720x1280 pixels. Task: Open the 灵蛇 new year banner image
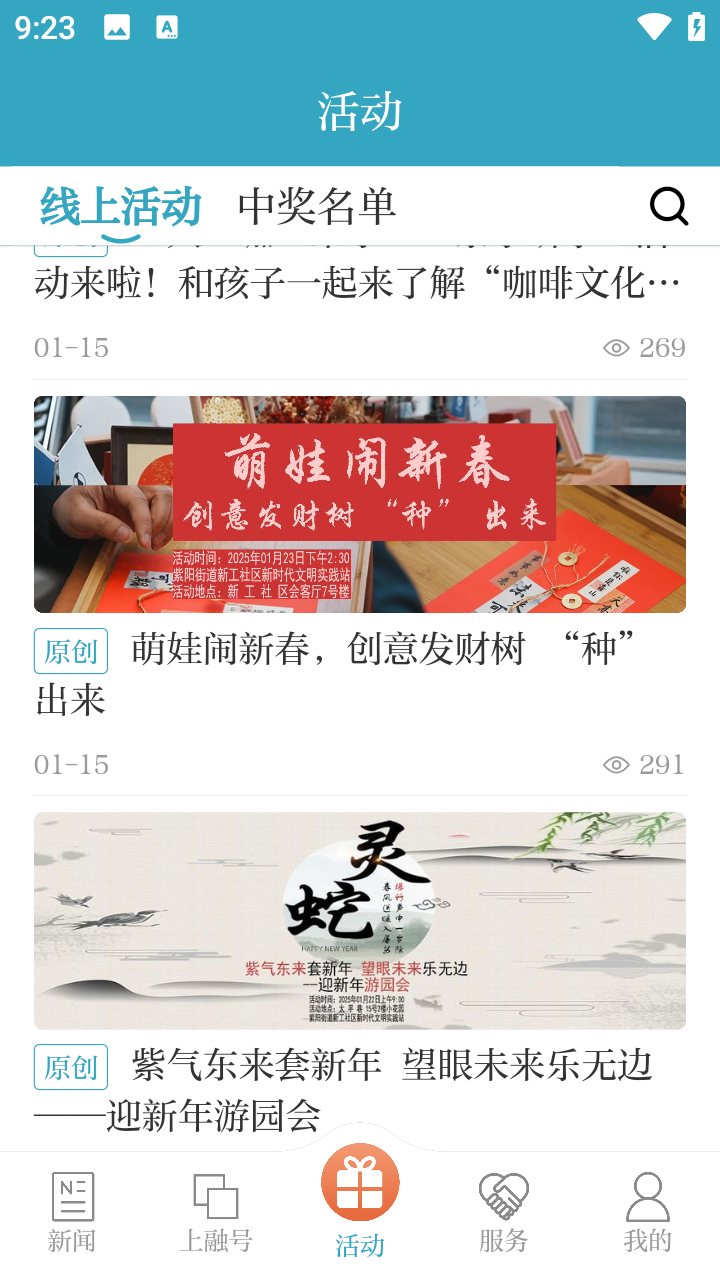(x=360, y=920)
